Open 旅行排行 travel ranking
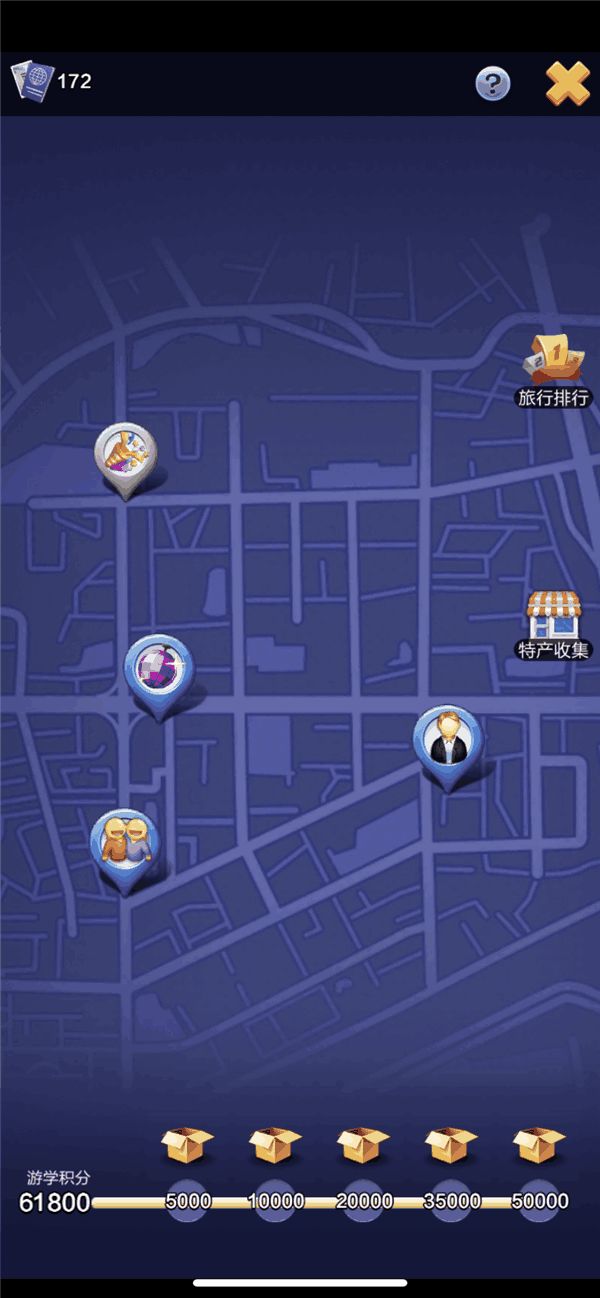600x1298 pixels. [x=554, y=372]
